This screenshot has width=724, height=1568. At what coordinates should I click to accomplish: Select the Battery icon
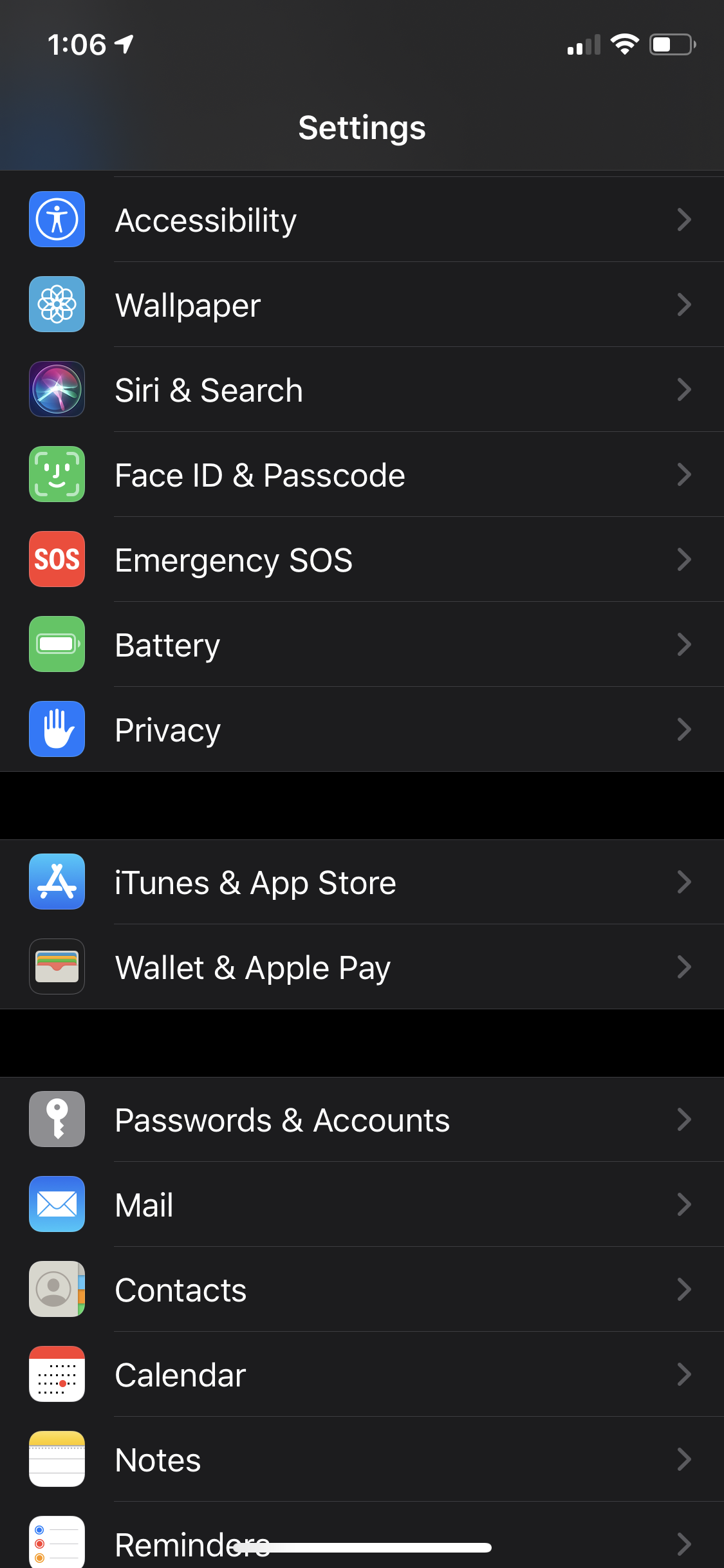pyautogui.click(x=57, y=644)
